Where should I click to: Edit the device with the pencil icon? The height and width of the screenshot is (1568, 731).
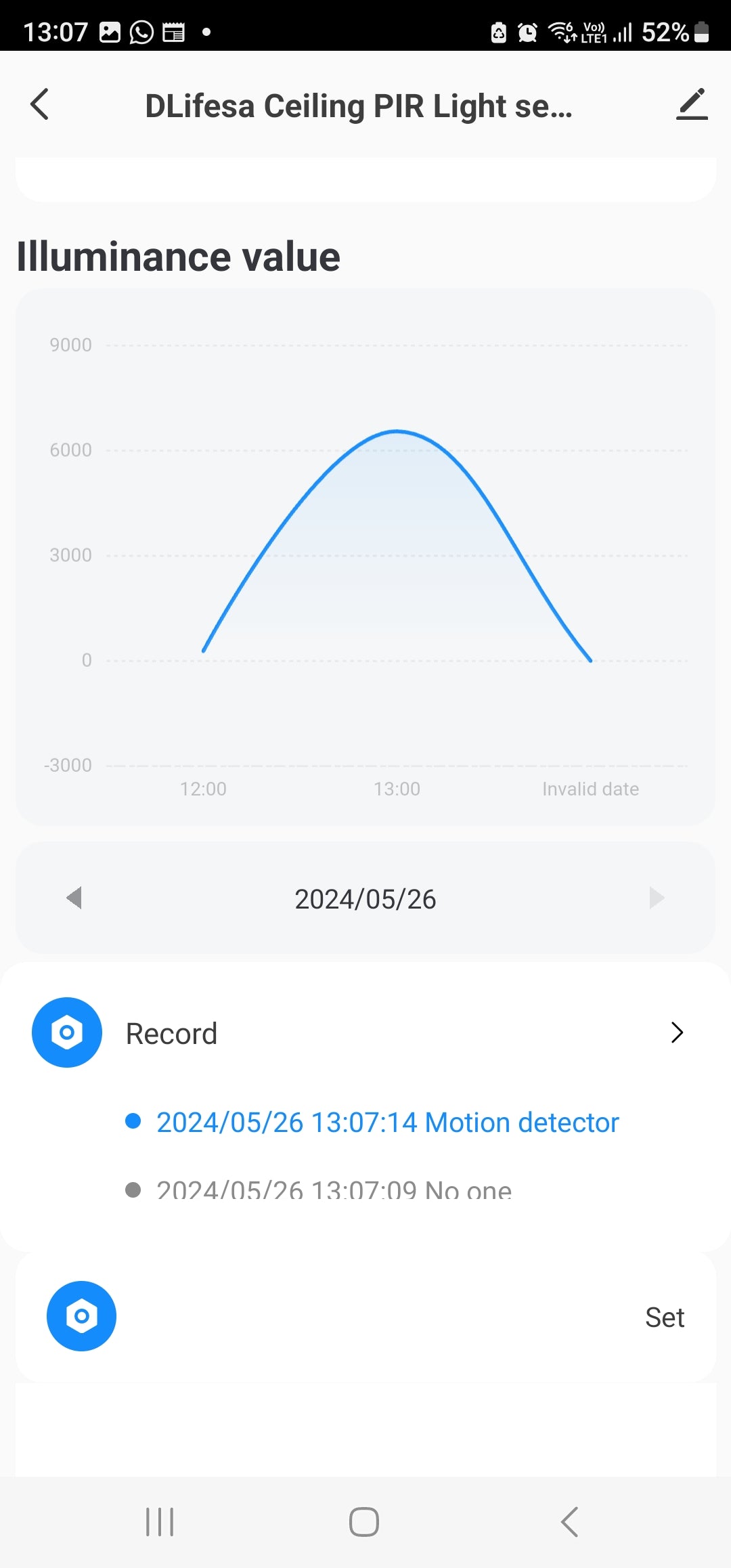(x=692, y=105)
